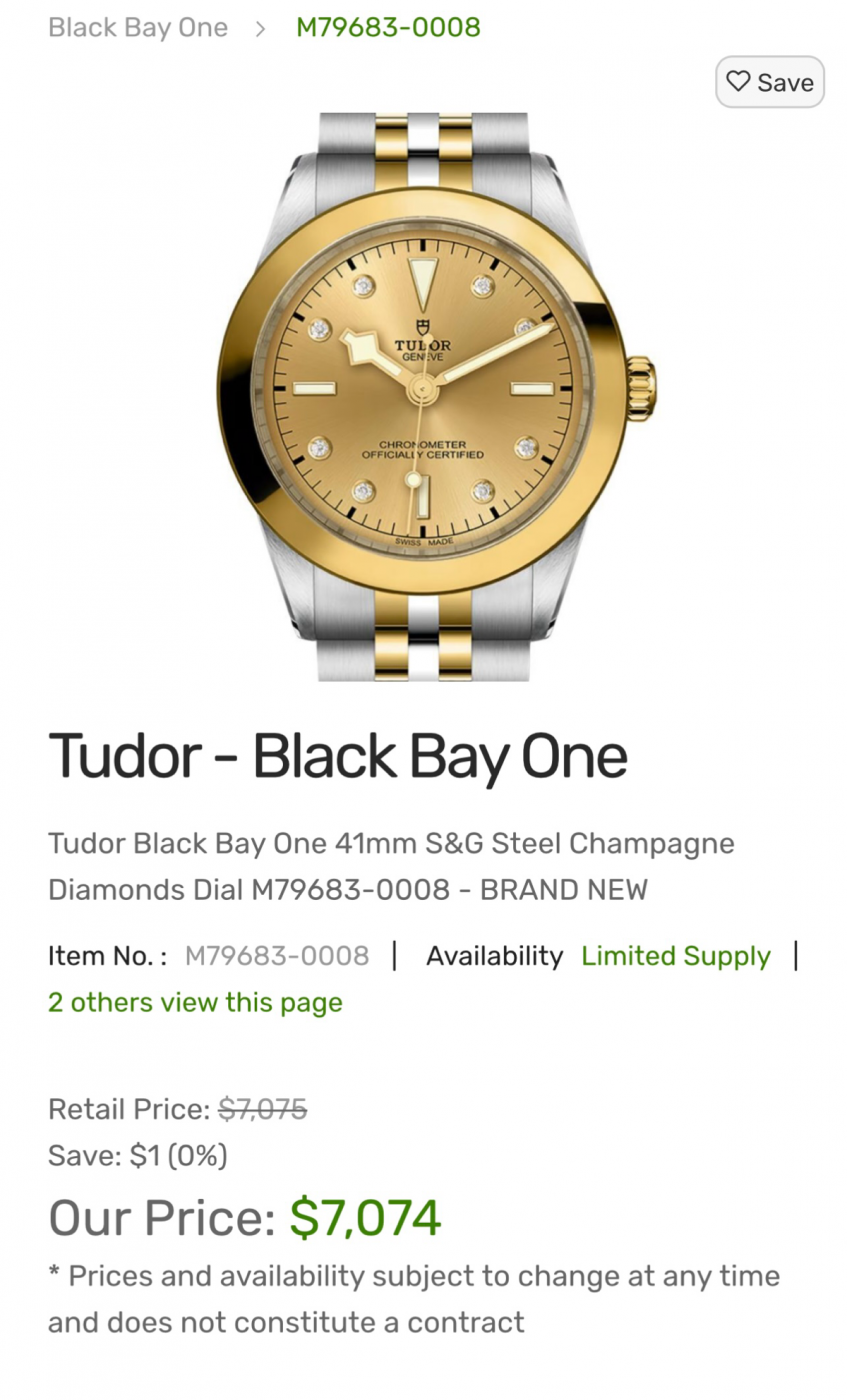Open the Tudor watch product image
The height and width of the screenshot is (1400, 847).
(423, 396)
